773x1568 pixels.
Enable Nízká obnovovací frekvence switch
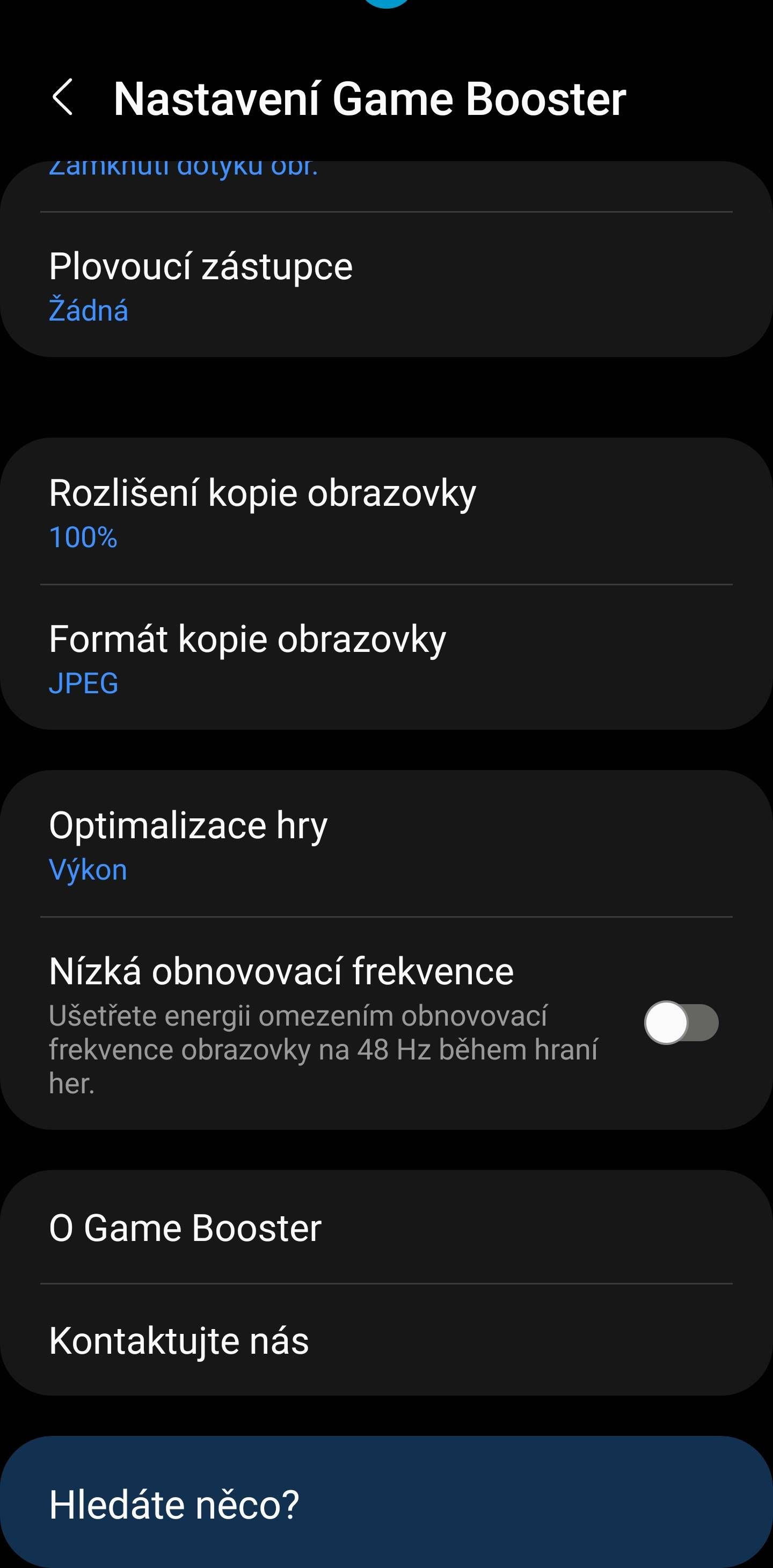pyautogui.click(x=681, y=1022)
